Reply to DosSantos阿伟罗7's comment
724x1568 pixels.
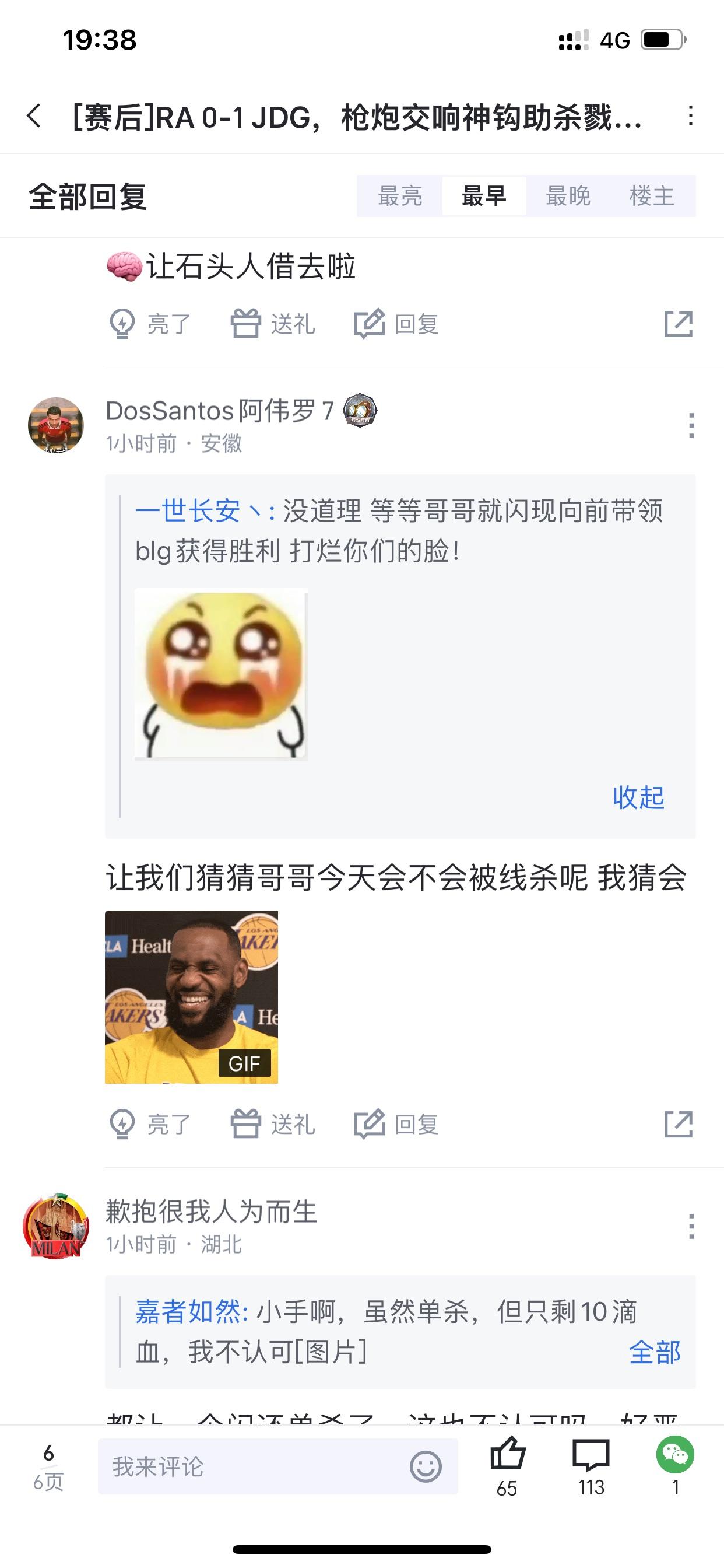click(x=396, y=1124)
